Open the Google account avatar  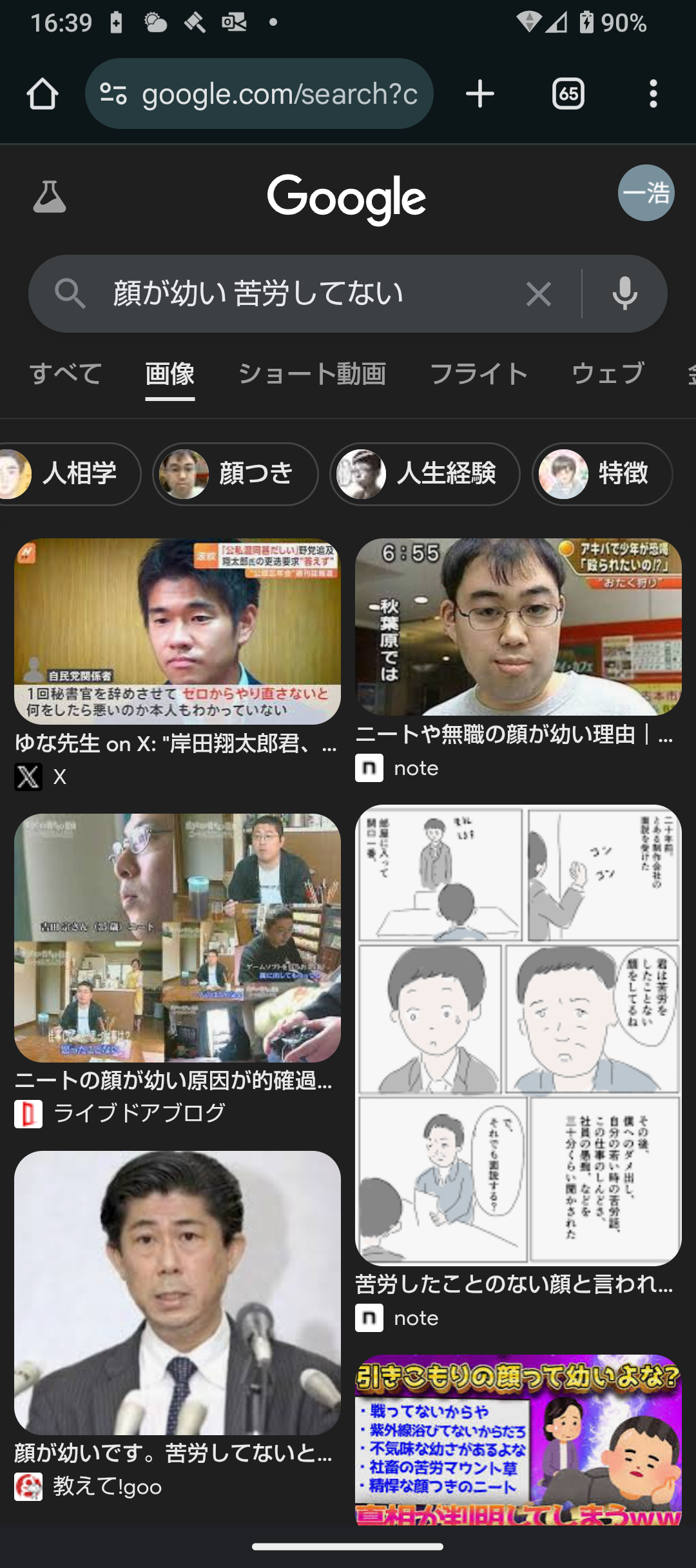pos(646,193)
